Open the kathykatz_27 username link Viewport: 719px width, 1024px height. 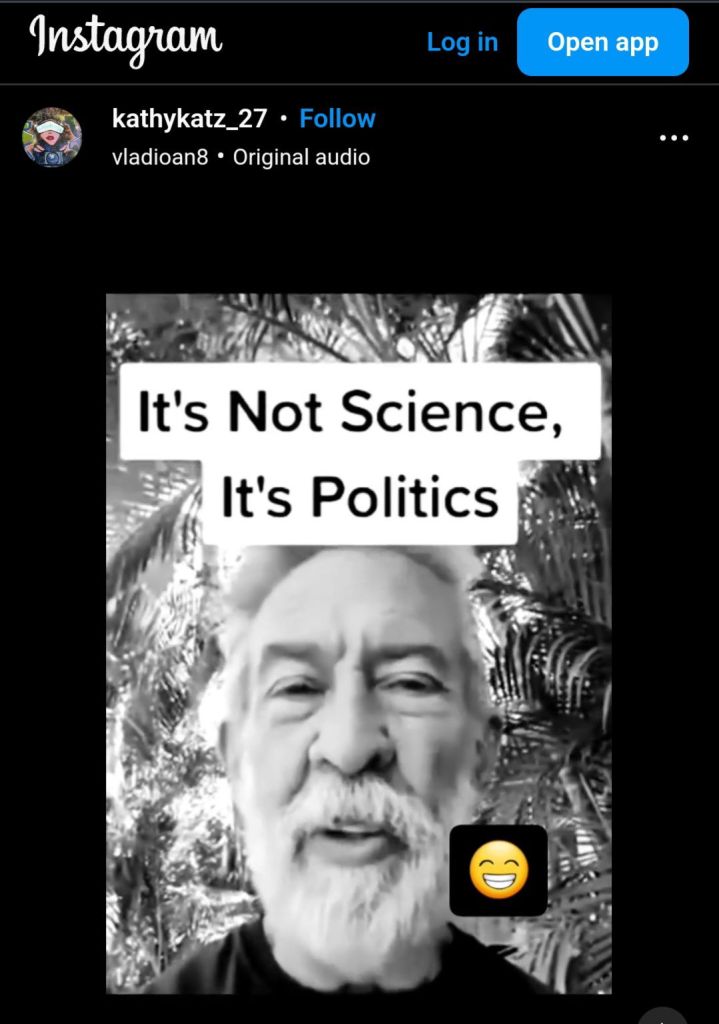(x=190, y=118)
